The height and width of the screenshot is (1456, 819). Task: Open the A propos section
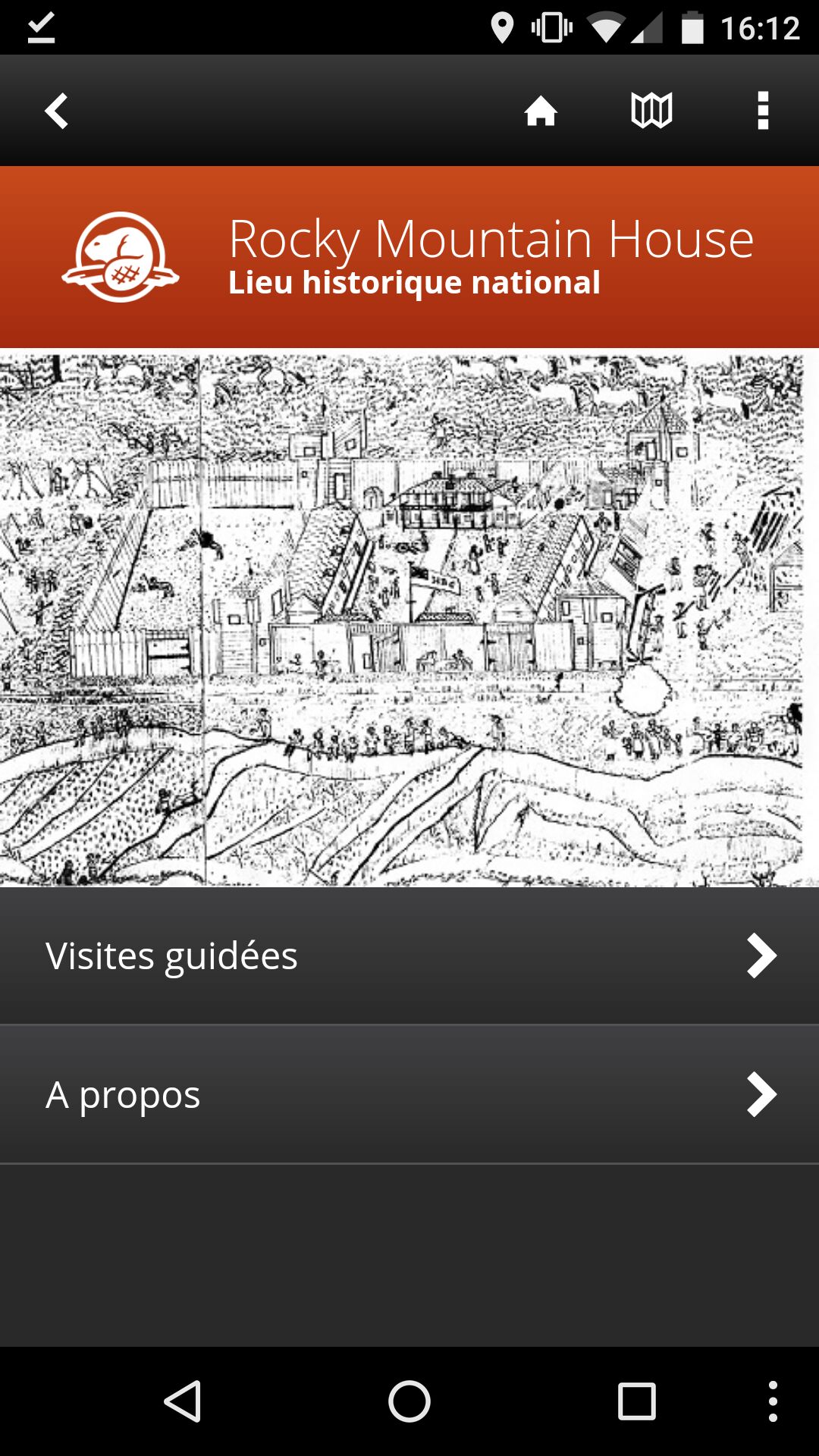click(409, 1094)
